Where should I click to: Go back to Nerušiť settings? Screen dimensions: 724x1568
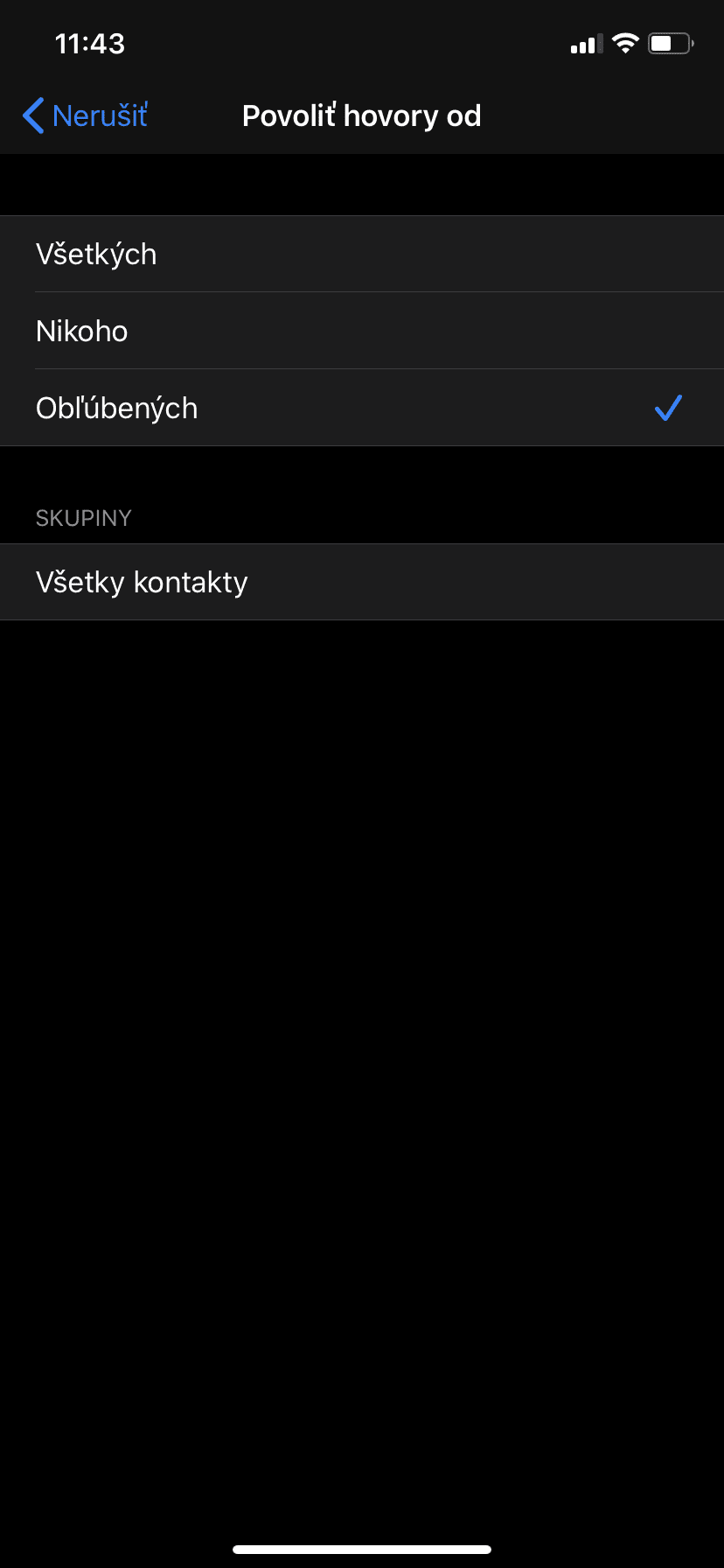click(85, 115)
